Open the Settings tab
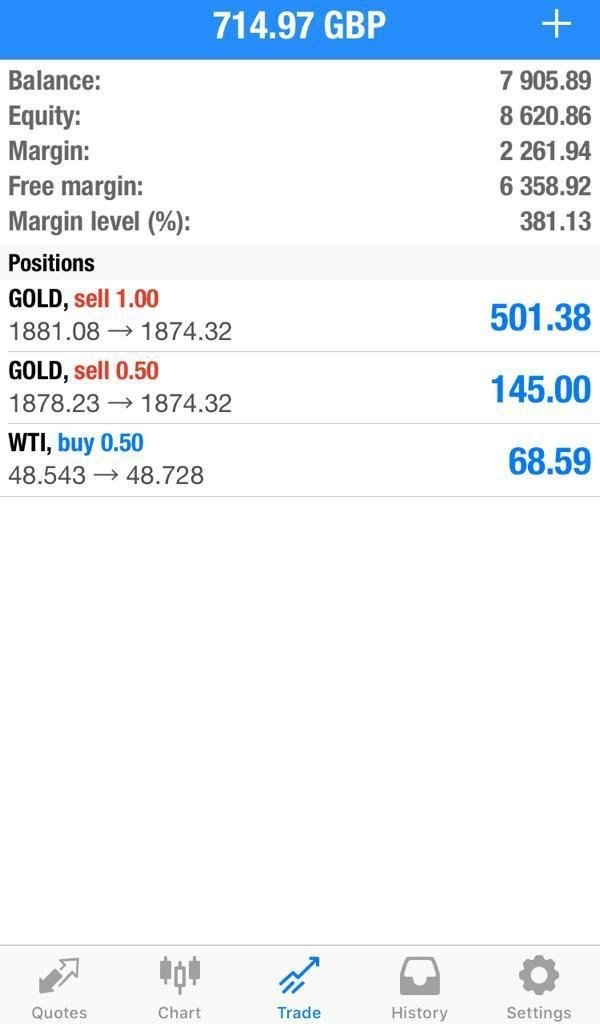This screenshot has height=1024, width=600. click(x=539, y=986)
